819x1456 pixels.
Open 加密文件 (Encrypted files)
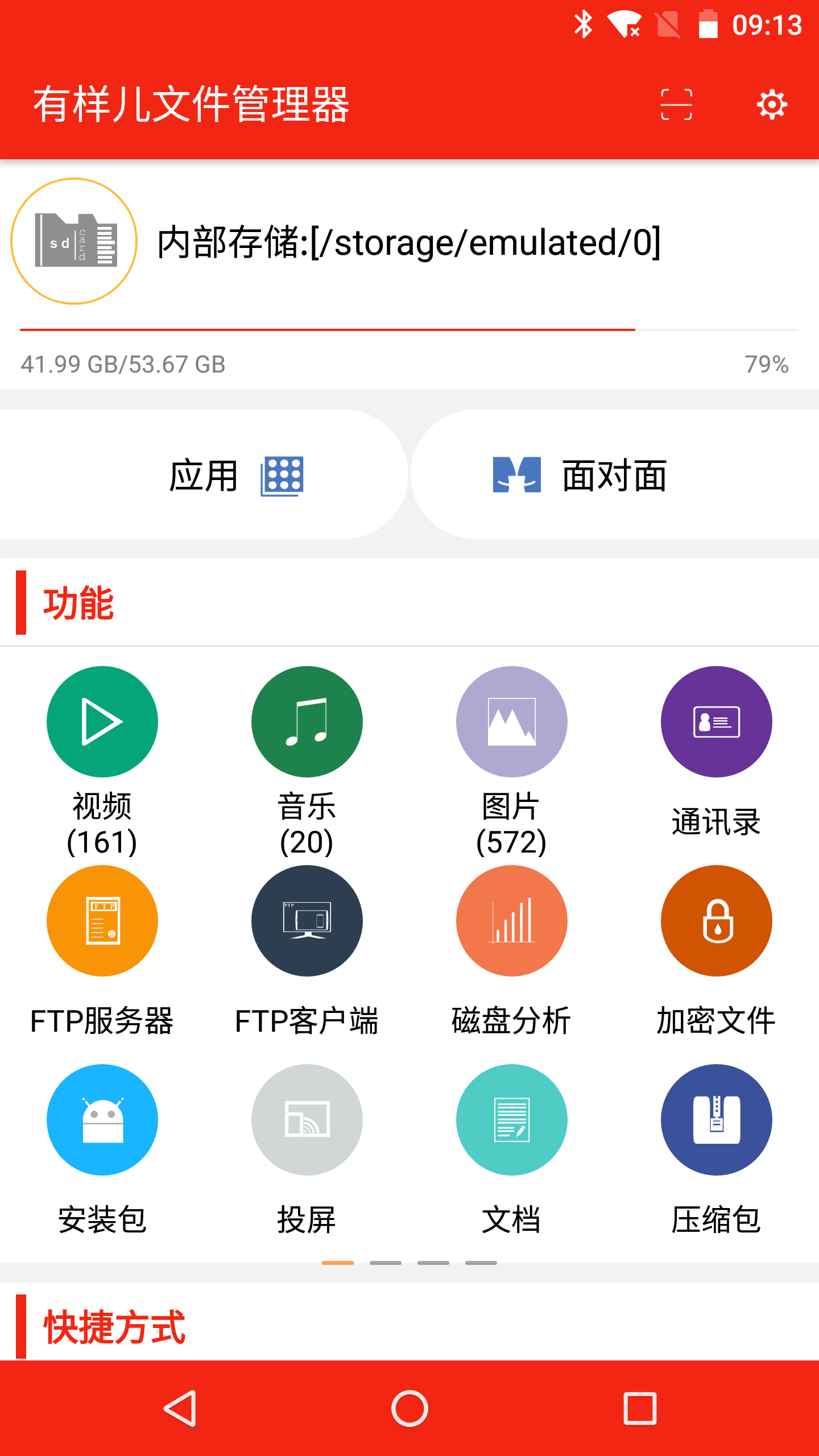pos(717,921)
